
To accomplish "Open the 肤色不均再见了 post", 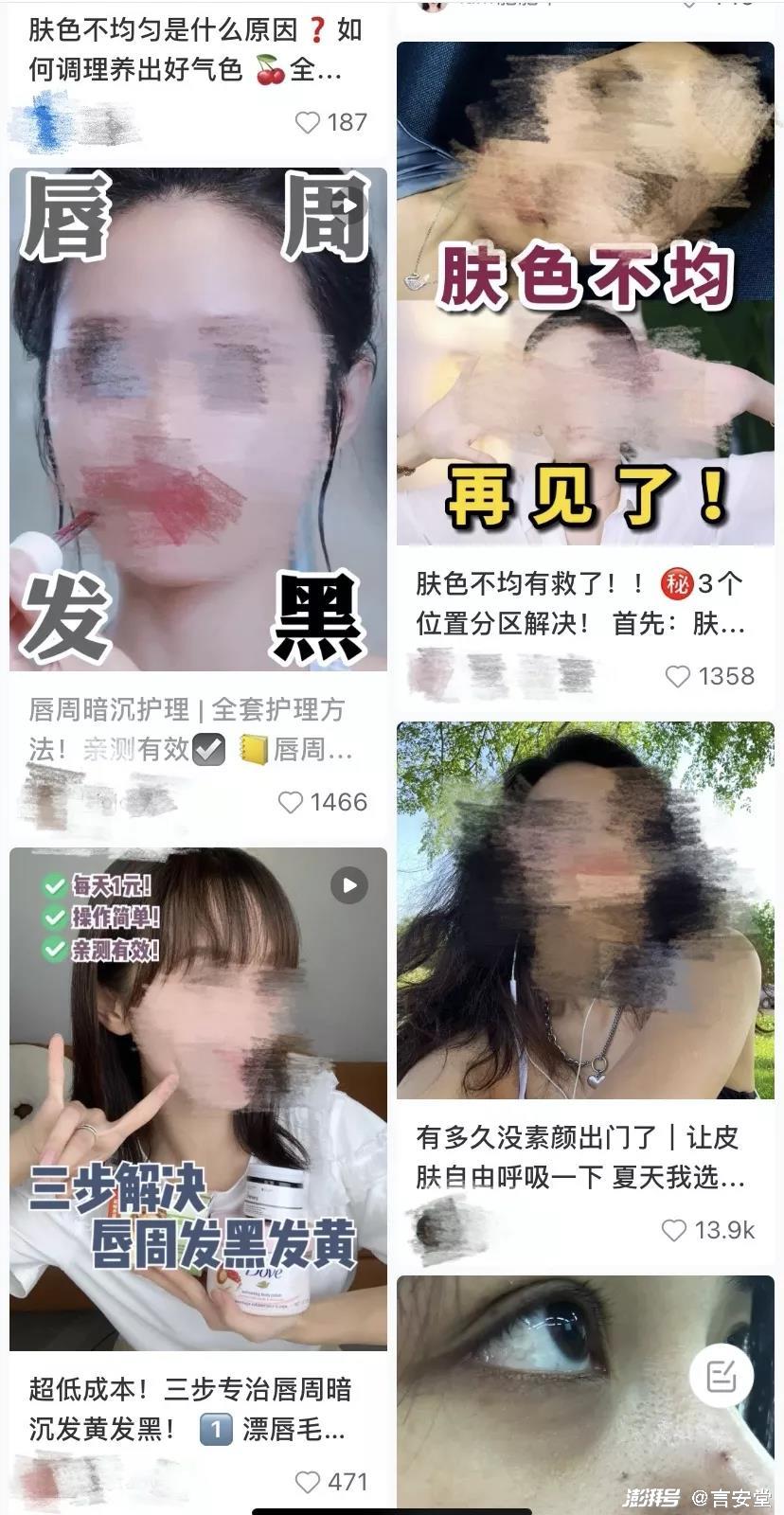I will pyautogui.click(x=584, y=294).
